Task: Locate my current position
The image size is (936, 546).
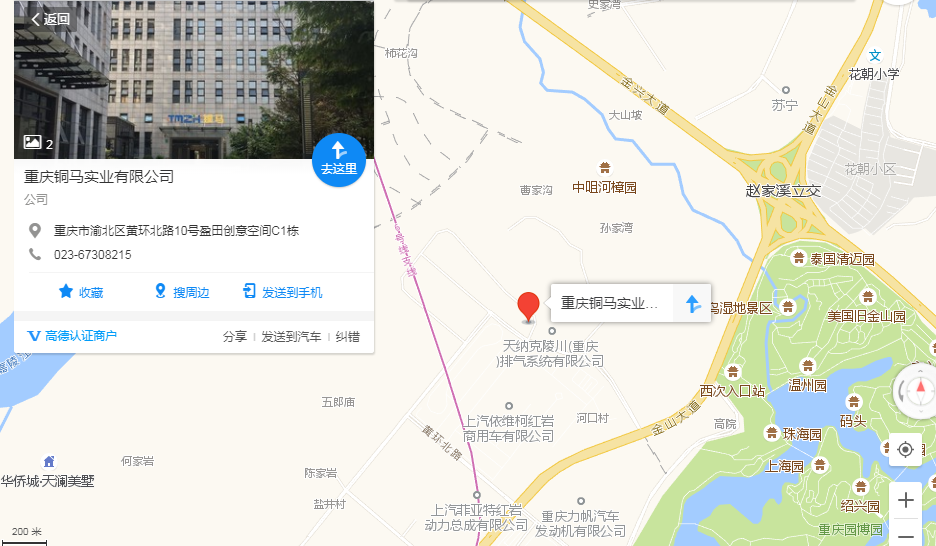Action: pos(905,449)
